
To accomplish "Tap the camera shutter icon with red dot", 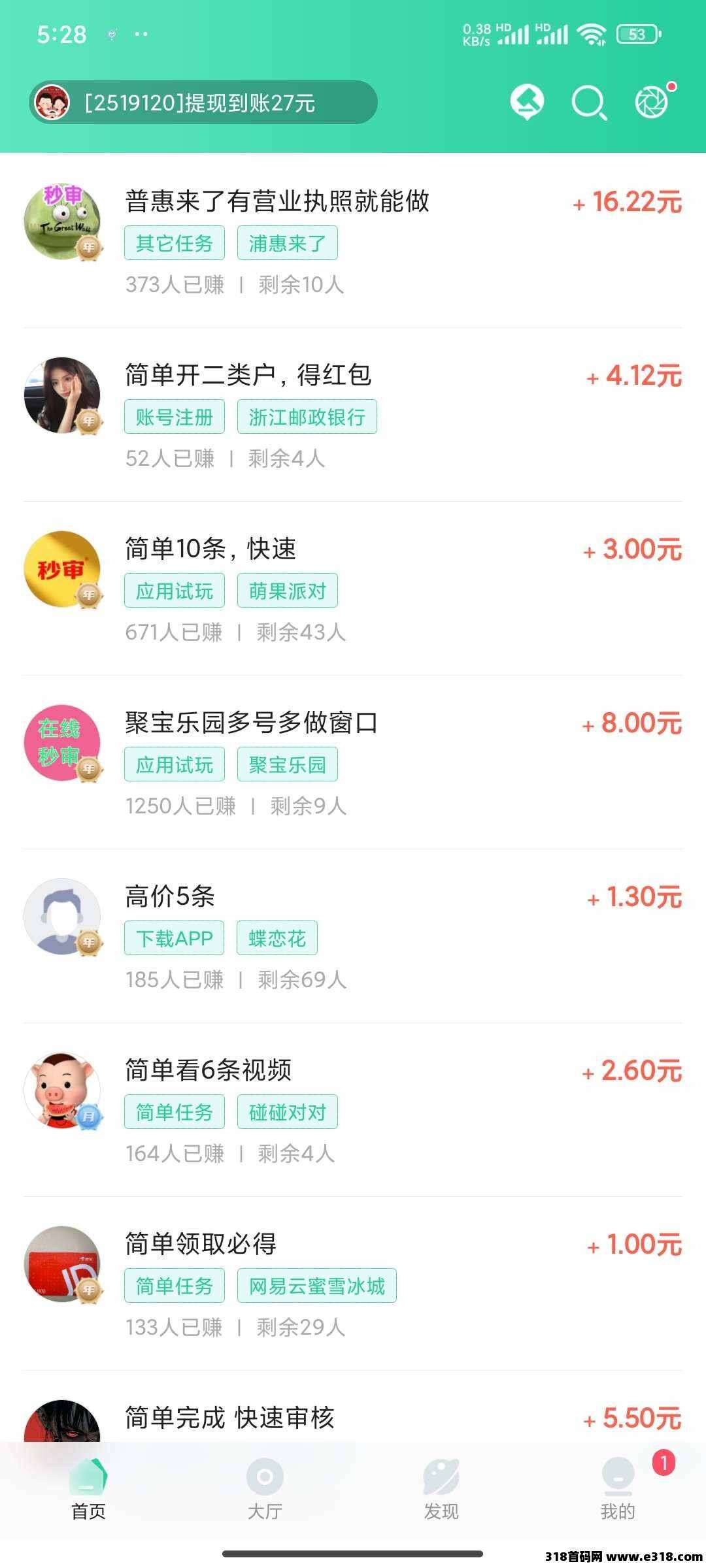I will [652, 103].
